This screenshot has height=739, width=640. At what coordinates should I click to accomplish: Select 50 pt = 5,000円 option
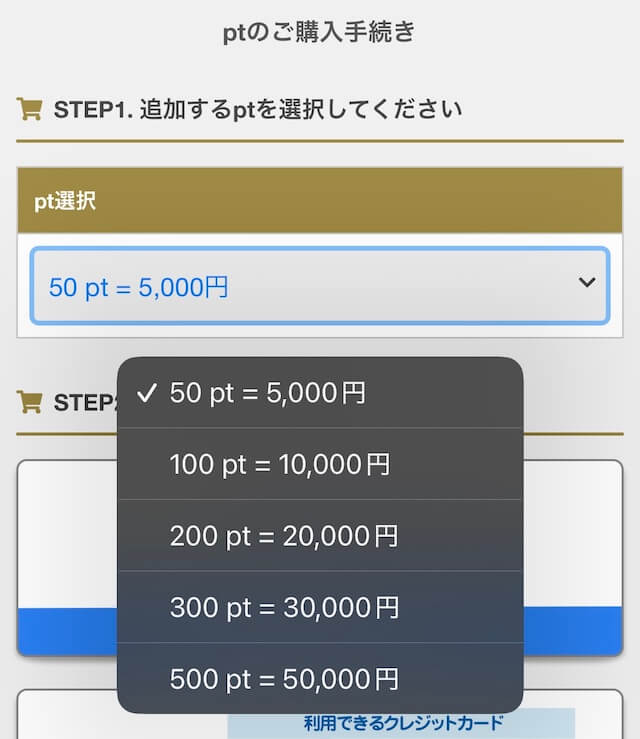coord(268,393)
